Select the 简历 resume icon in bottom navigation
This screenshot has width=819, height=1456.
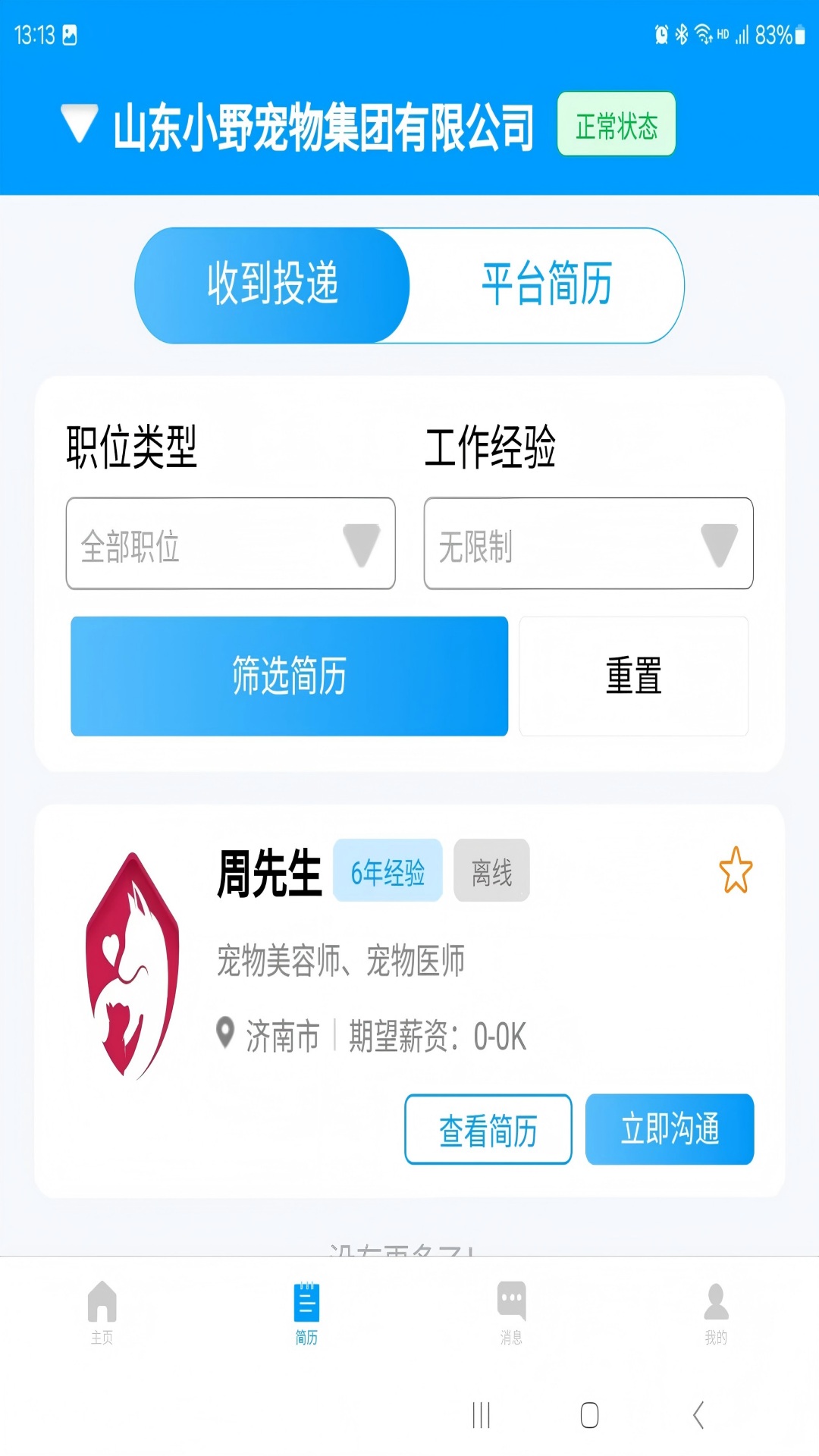tap(306, 1302)
